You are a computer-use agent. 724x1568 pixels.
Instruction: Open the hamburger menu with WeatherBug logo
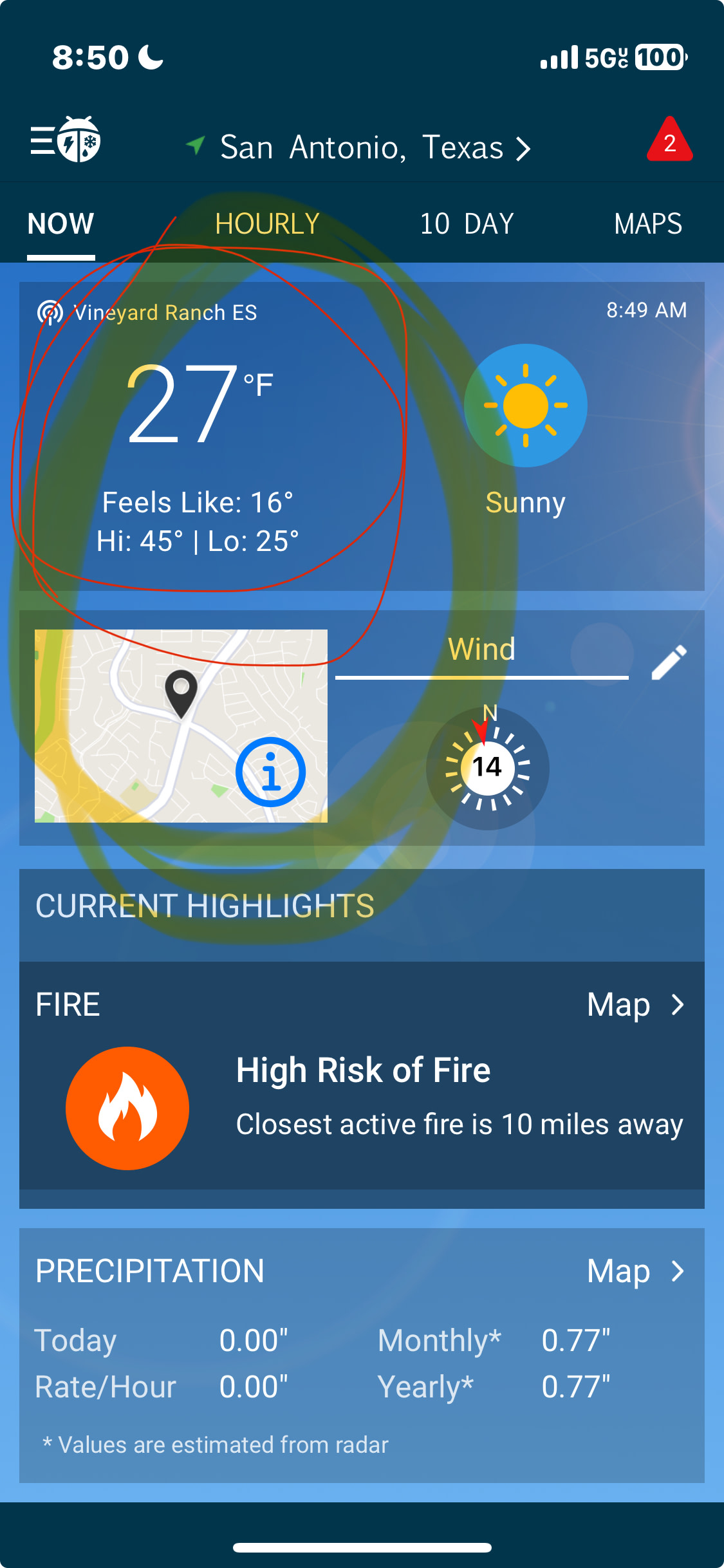pyautogui.click(x=65, y=140)
